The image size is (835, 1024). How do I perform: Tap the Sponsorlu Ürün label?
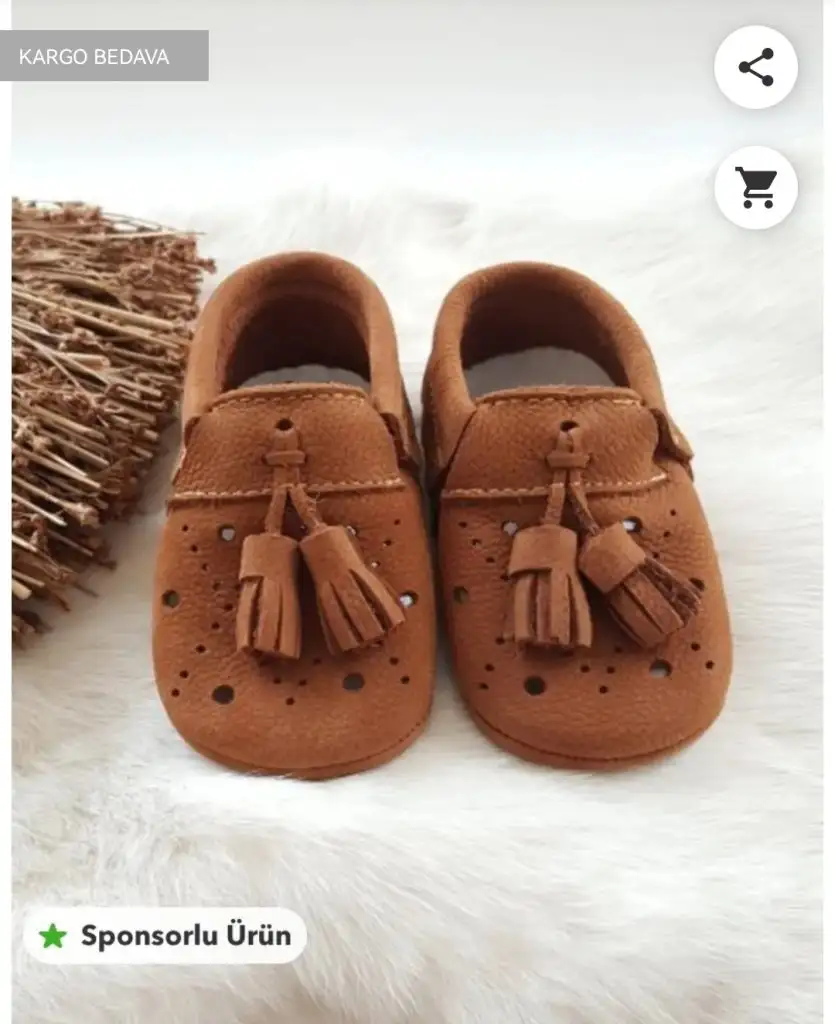click(x=185, y=938)
